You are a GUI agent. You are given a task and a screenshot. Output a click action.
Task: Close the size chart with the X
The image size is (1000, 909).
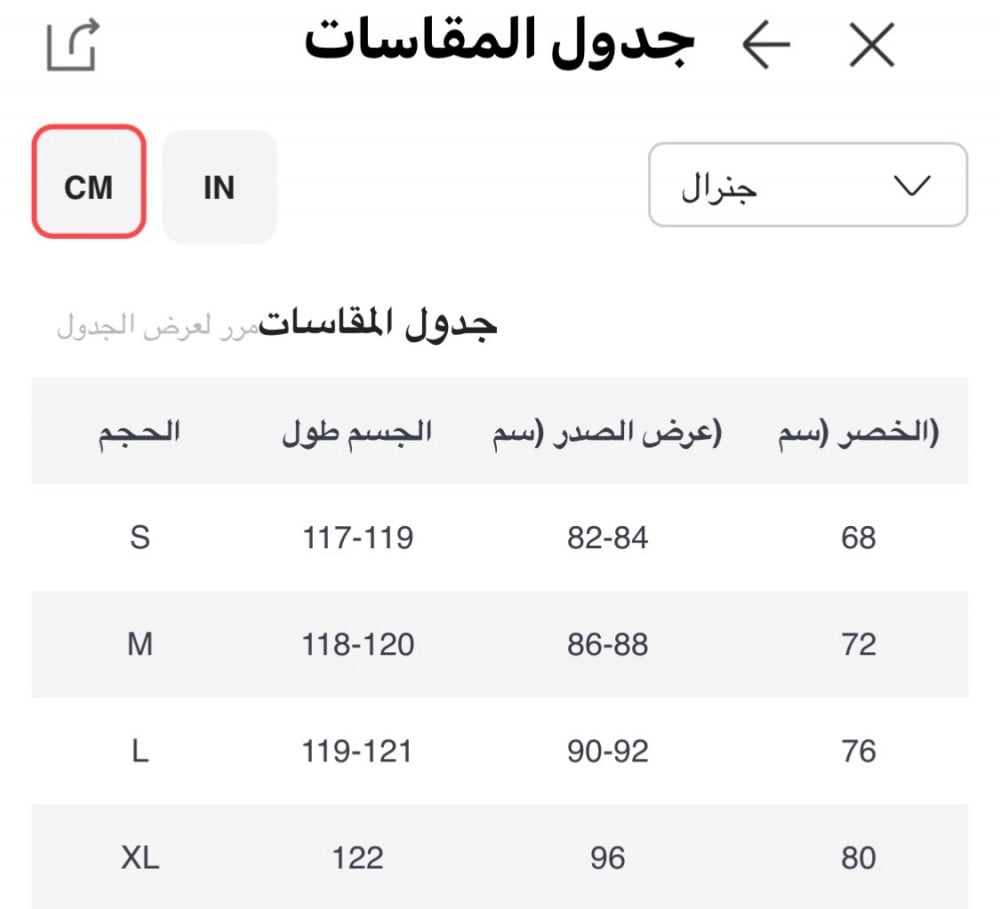[871, 46]
